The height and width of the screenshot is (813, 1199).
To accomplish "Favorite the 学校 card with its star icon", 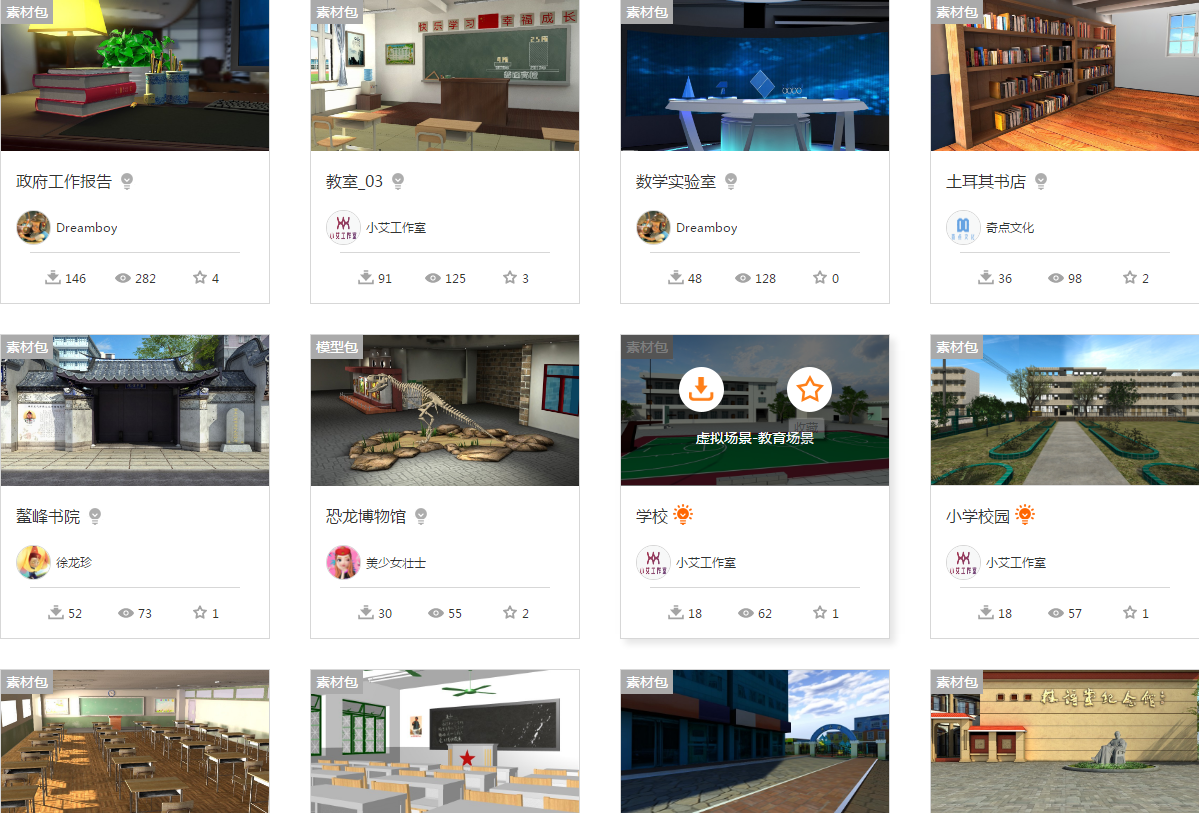I will [x=809, y=390].
